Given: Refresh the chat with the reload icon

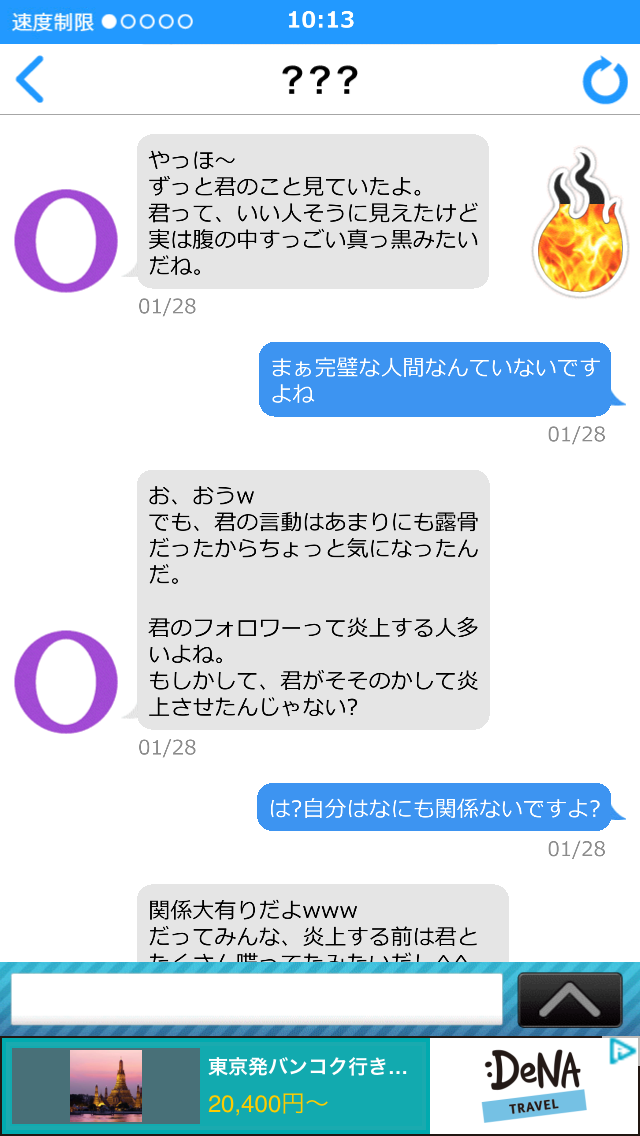Looking at the screenshot, I should (605, 81).
